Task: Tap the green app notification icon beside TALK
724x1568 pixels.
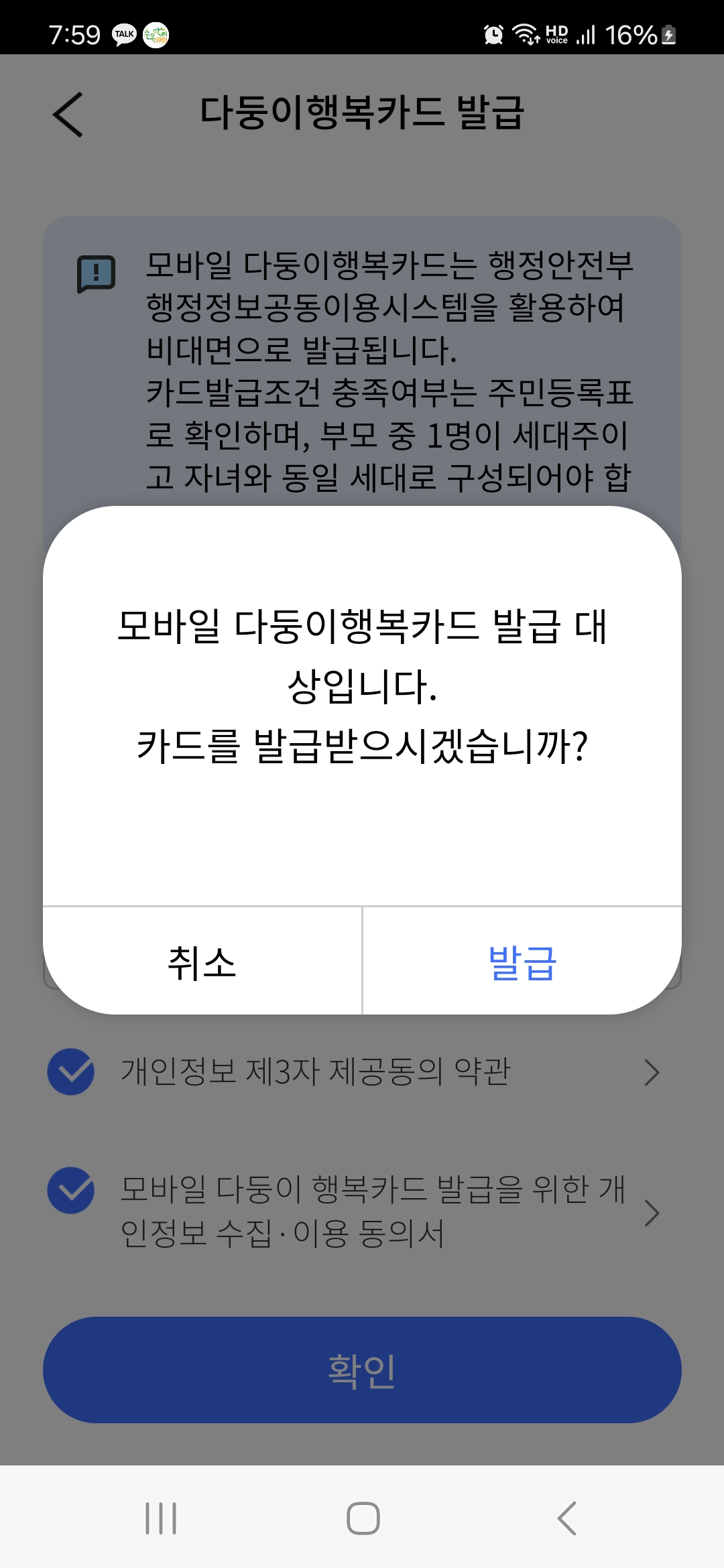Action: click(x=156, y=34)
